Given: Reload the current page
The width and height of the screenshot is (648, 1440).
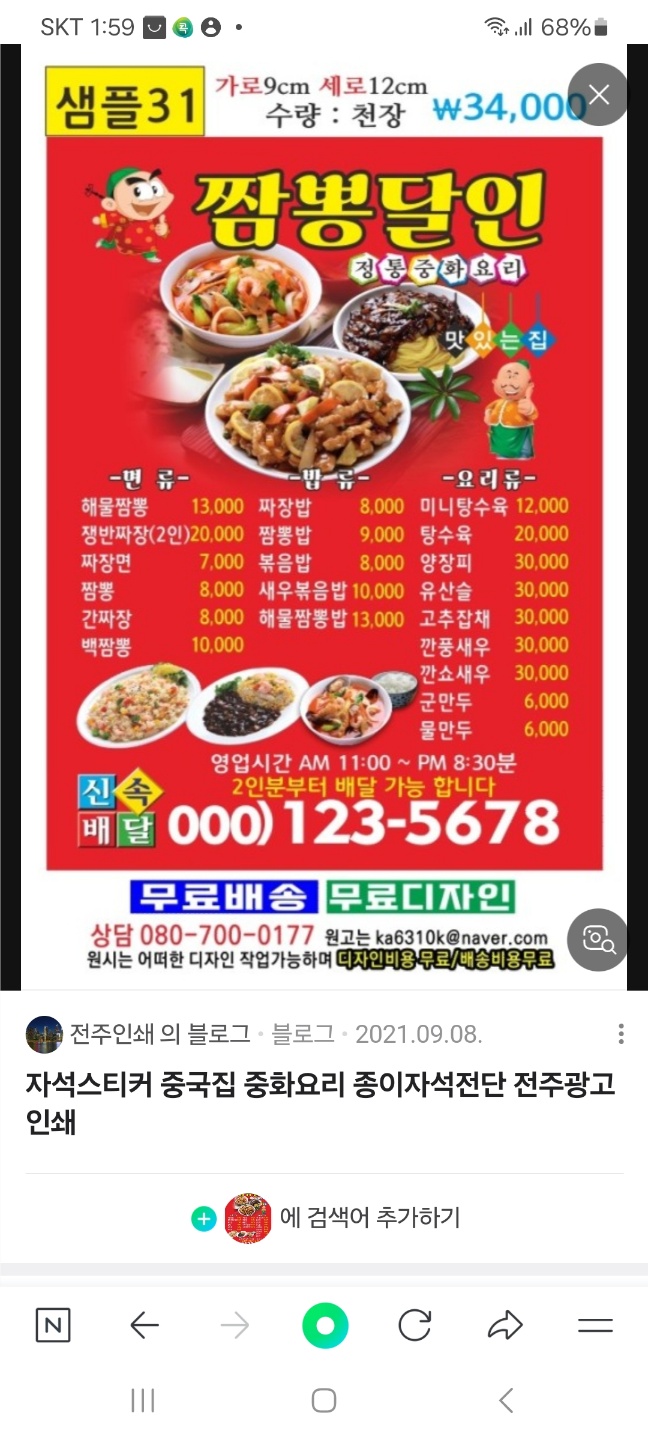Looking at the screenshot, I should click(x=414, y=1326).
